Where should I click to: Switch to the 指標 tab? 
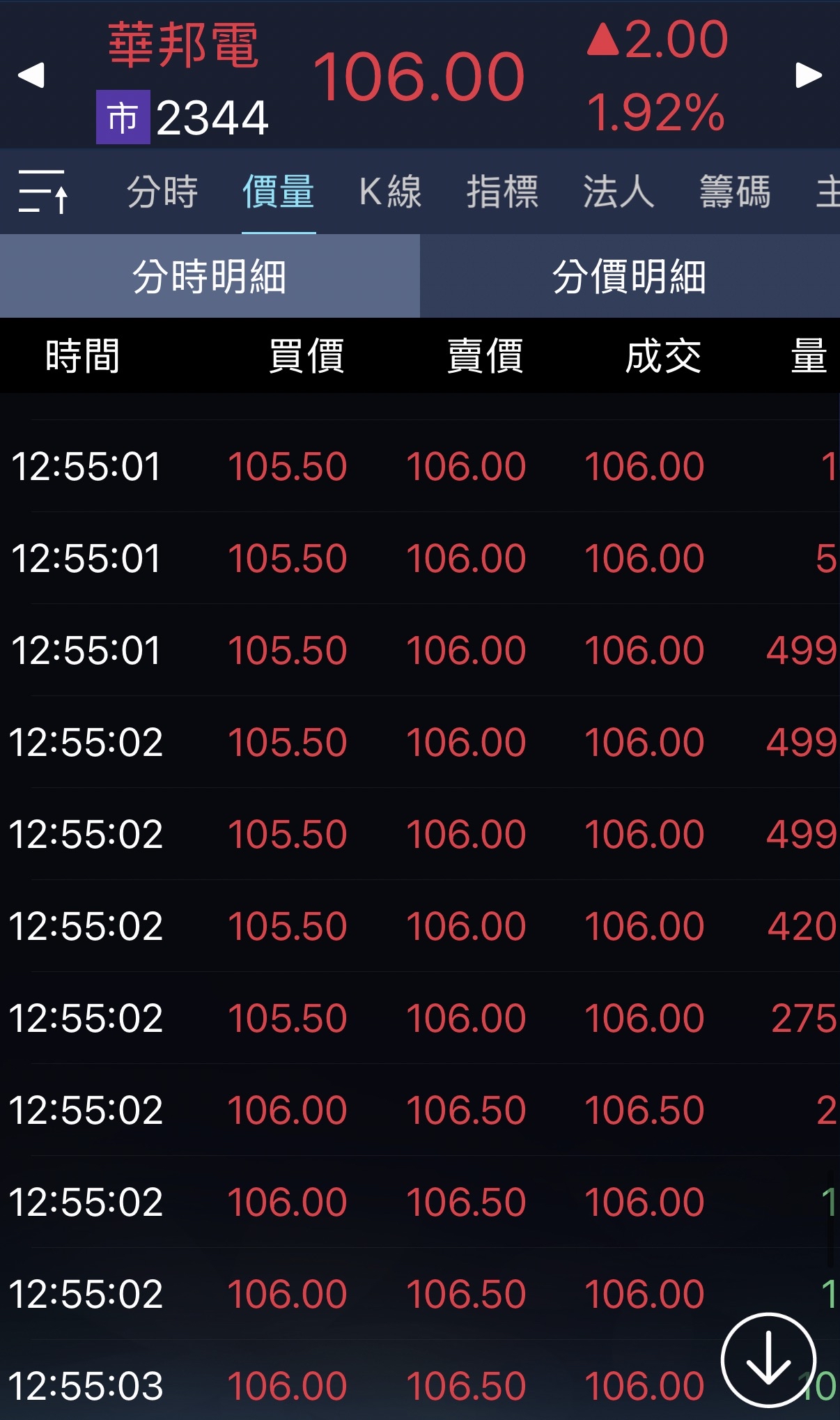pos(502,192)
